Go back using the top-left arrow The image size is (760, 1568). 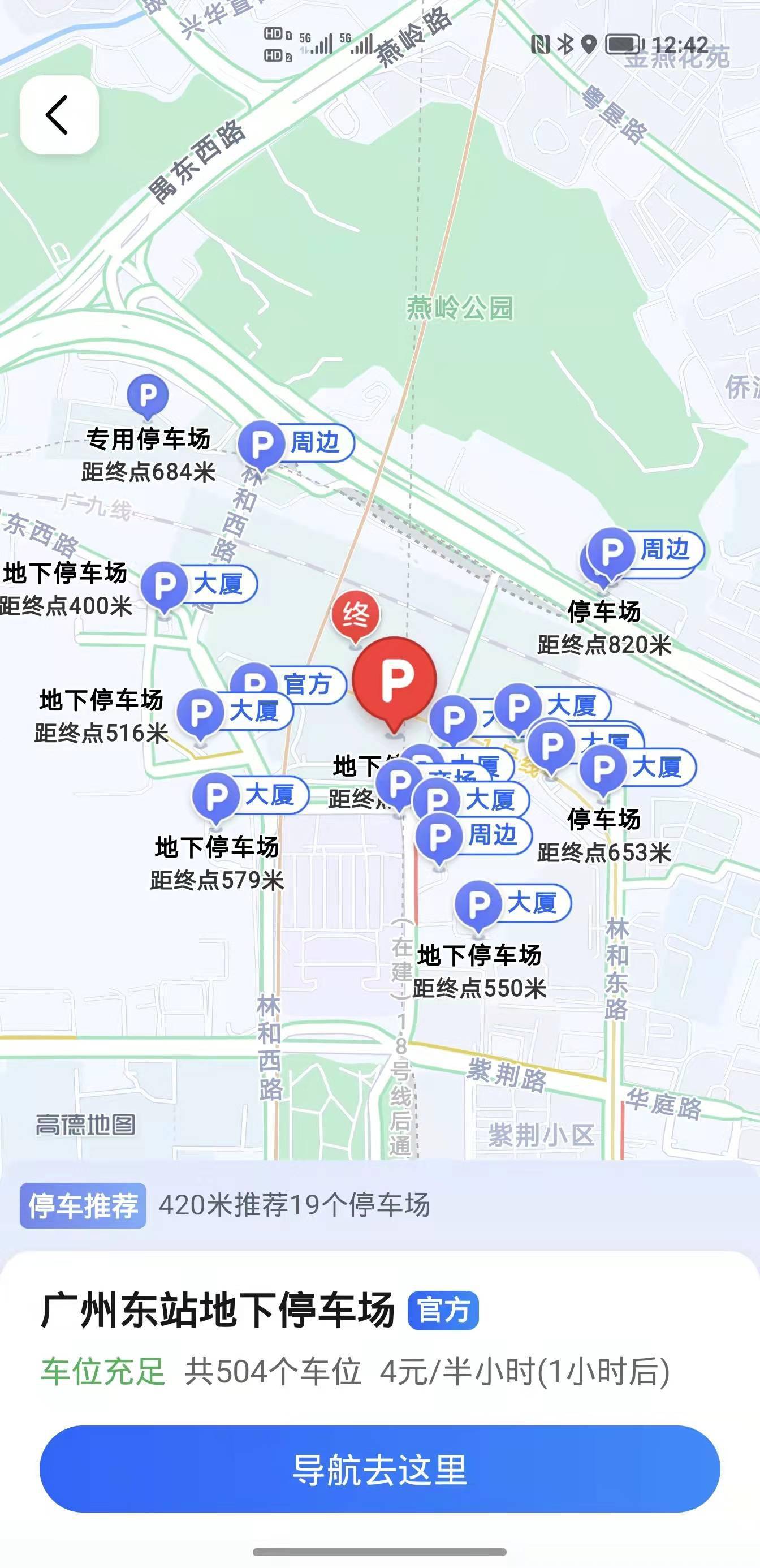coord(59,114)
